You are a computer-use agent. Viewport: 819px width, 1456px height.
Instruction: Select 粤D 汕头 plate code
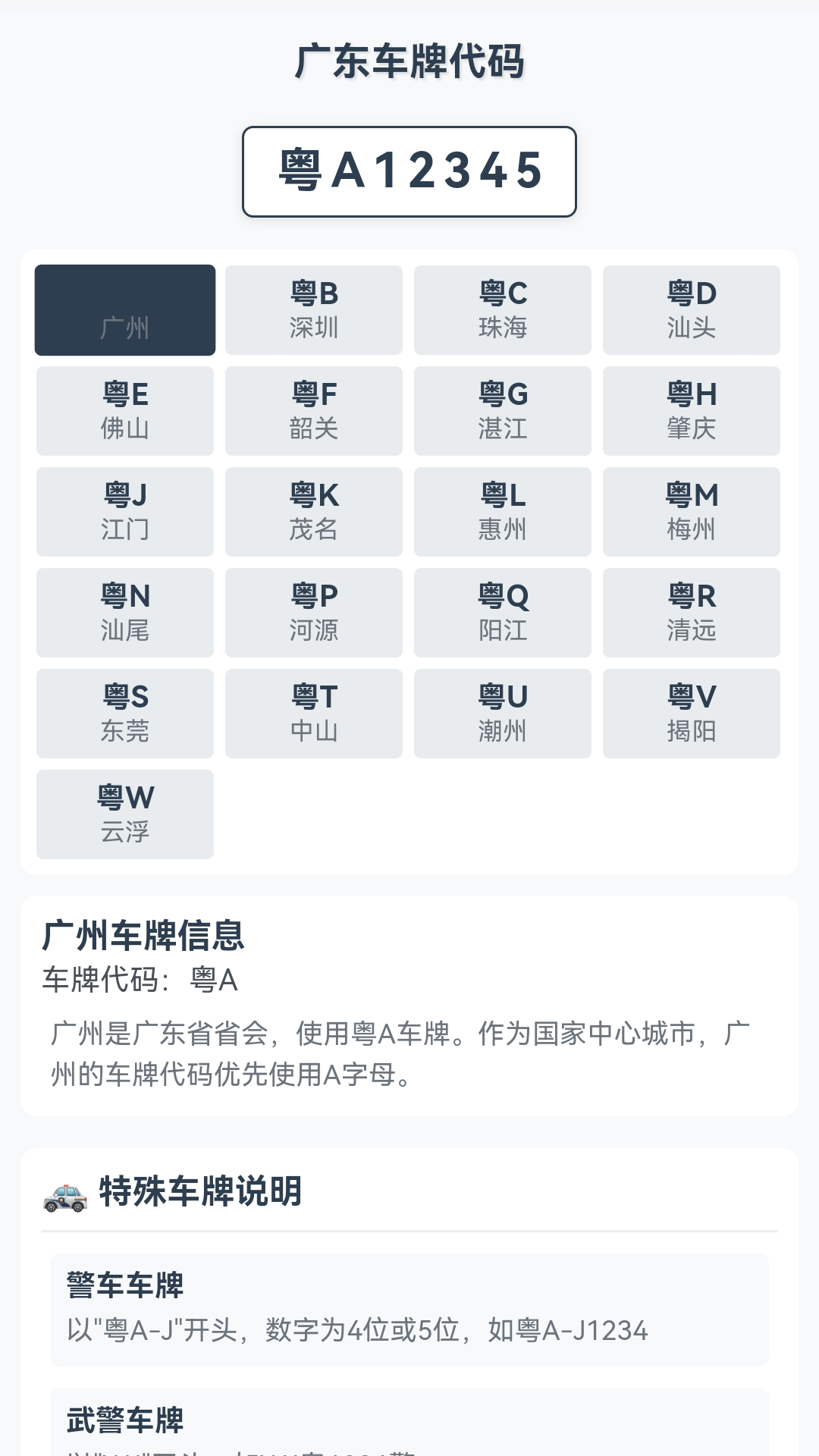point(692,309)
